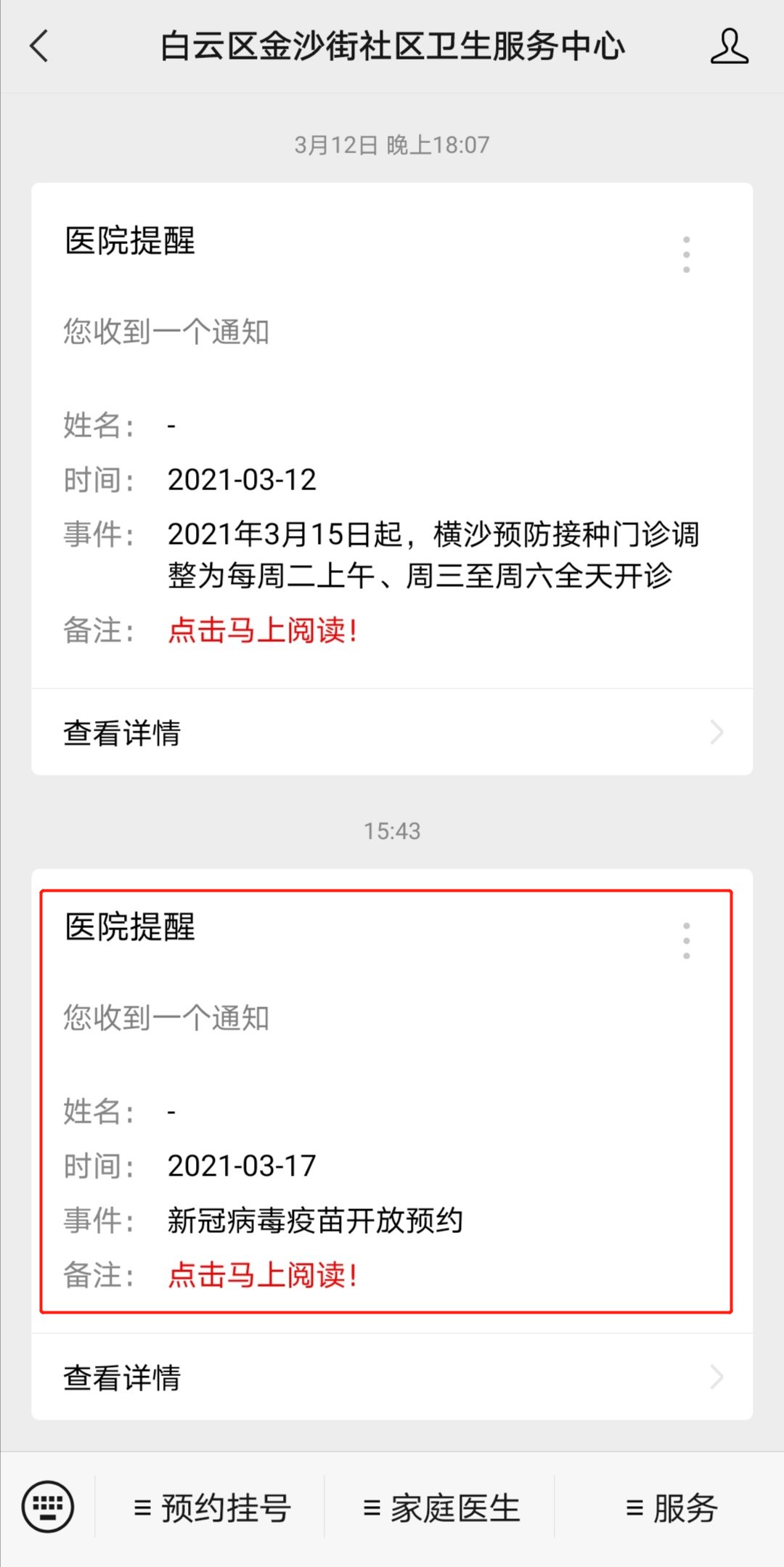Open the 预约挂号 menu

pyautogui.click(x=212, y=1508)
